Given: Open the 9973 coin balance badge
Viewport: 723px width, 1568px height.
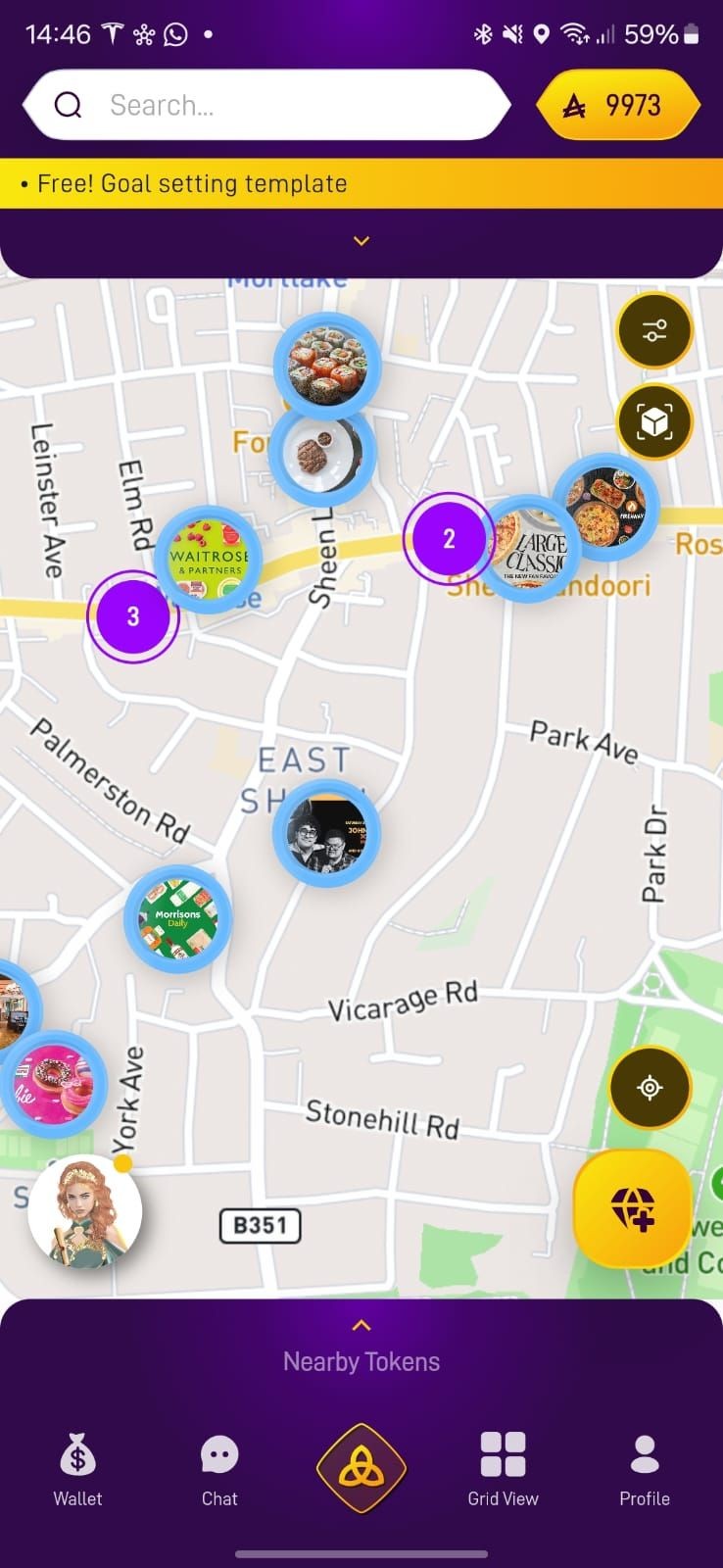Looking at the screenshot, I should point(618,105).
